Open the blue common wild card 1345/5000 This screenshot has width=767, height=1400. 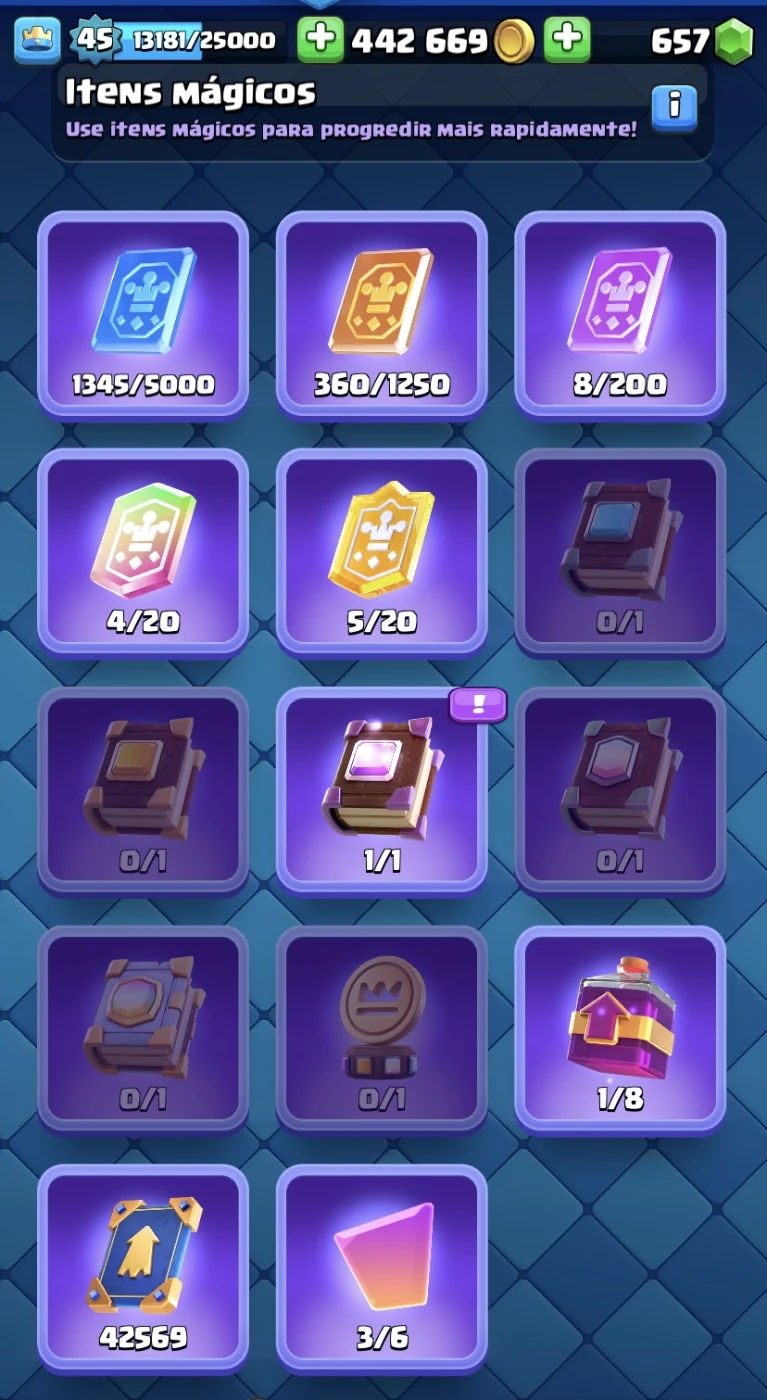[x=143, y=314]
